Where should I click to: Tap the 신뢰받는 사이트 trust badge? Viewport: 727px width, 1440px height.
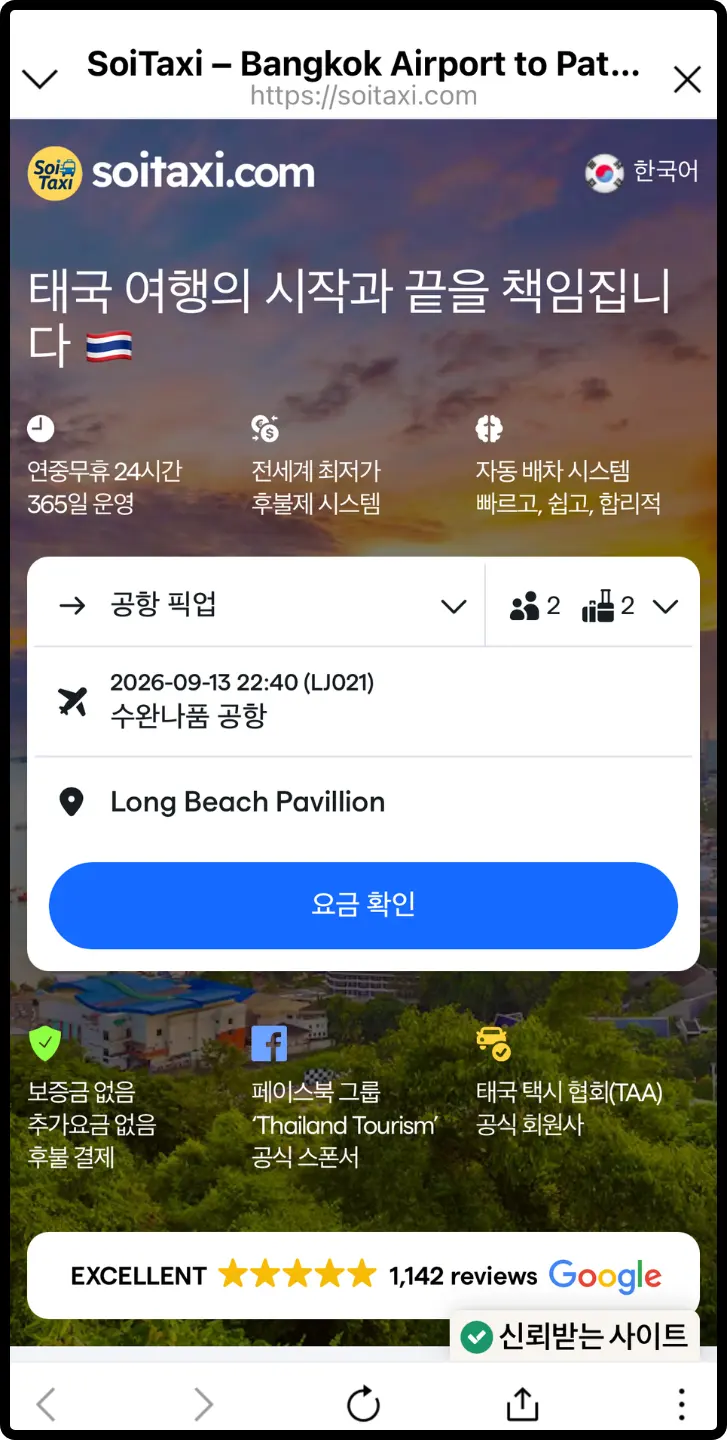pyautogui.click(x=575, y=1335)
